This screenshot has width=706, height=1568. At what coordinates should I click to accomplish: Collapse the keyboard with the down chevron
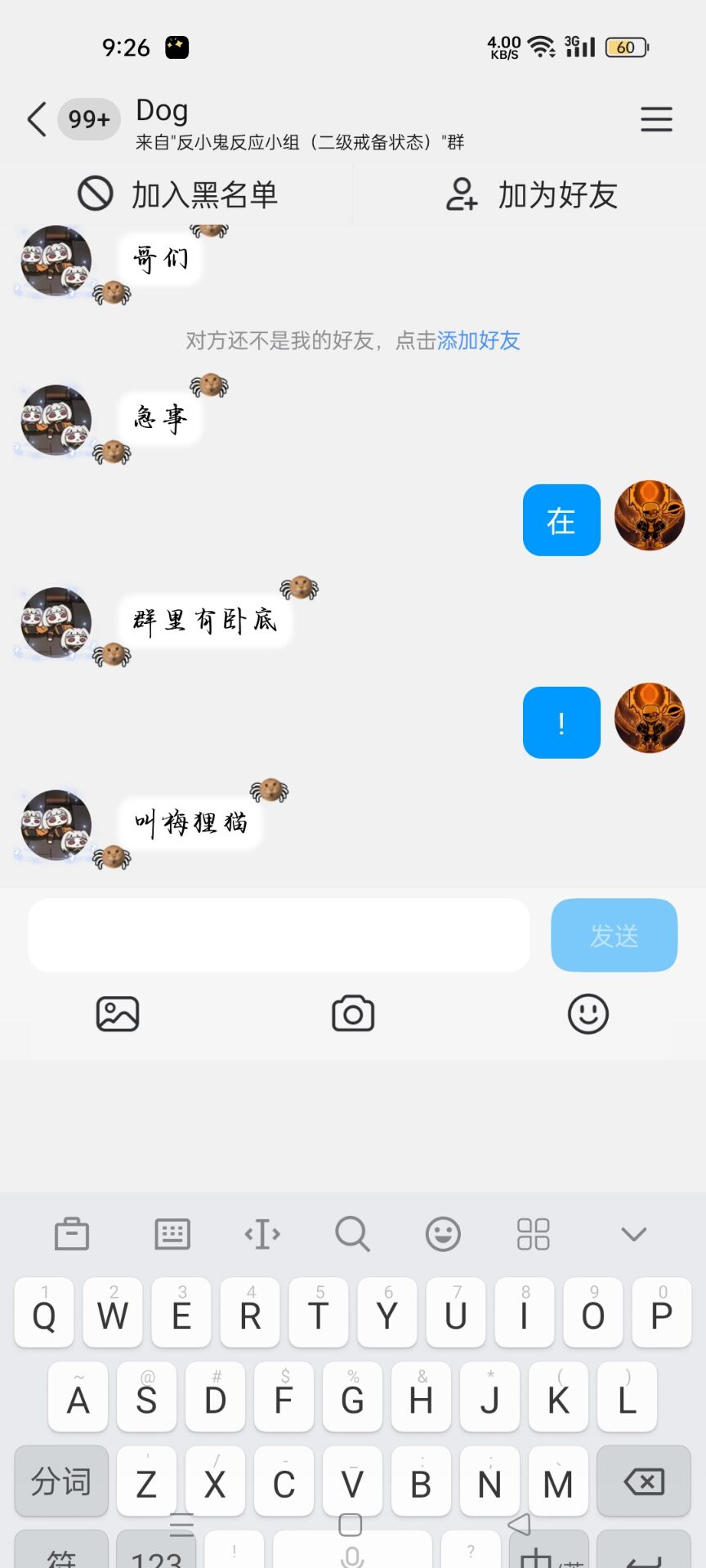pyautogui.click(x=633, y=1234)
